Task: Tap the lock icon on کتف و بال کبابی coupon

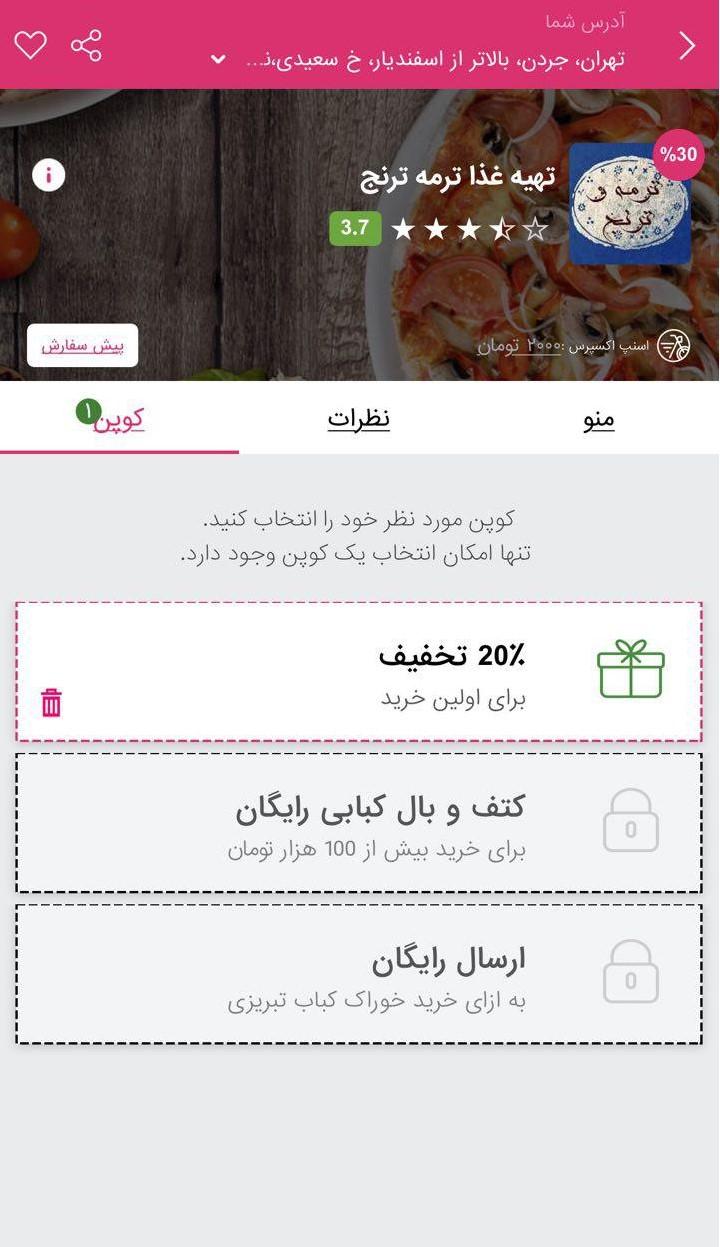Action: coord(630,820)
